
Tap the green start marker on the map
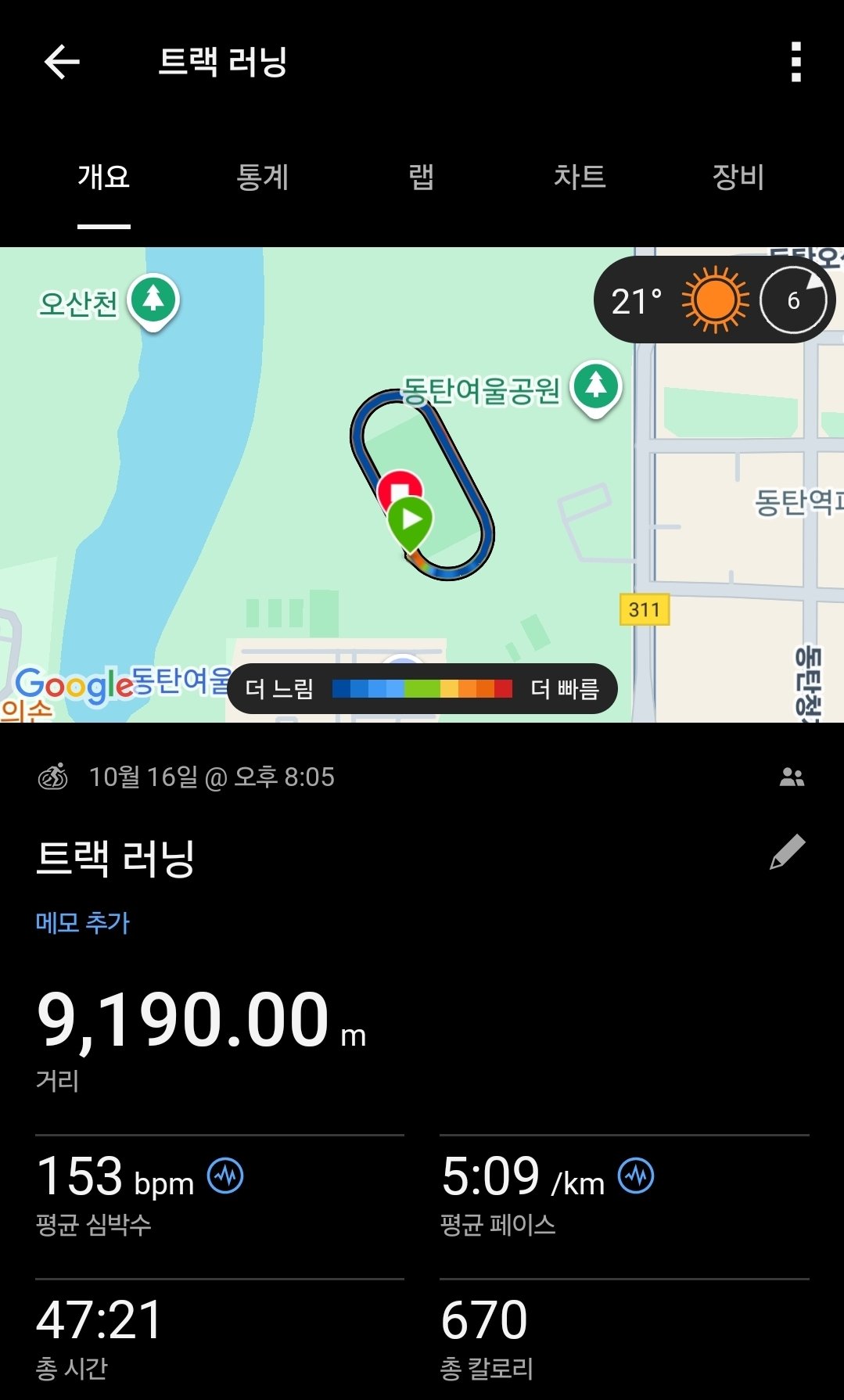[410, 520]
